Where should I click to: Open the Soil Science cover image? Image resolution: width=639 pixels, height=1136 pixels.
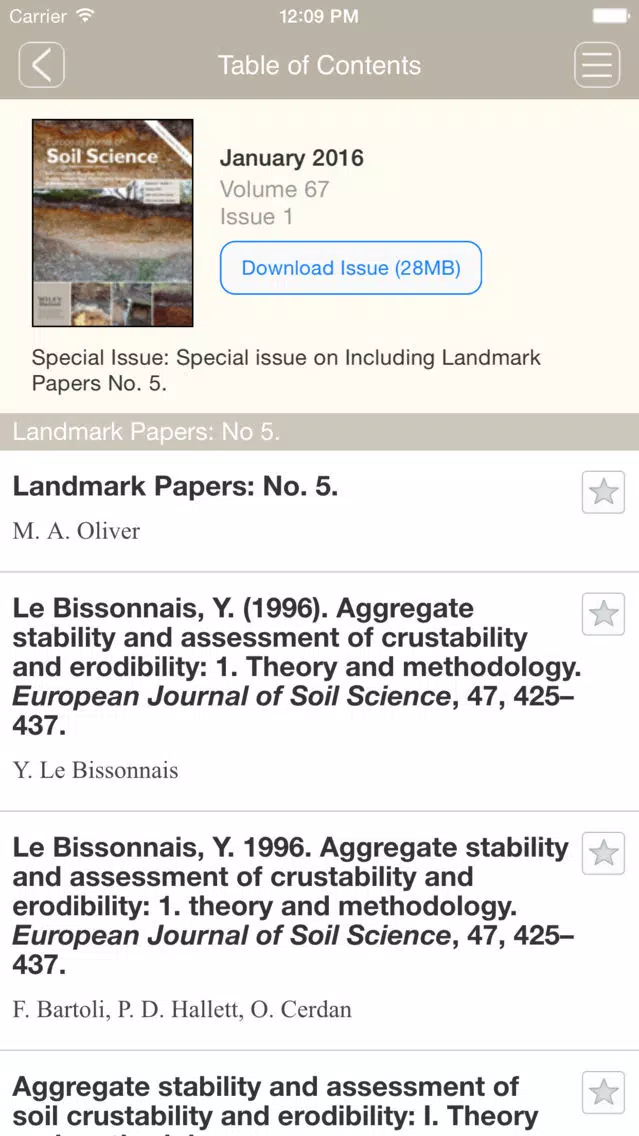(x=113, y=223)
